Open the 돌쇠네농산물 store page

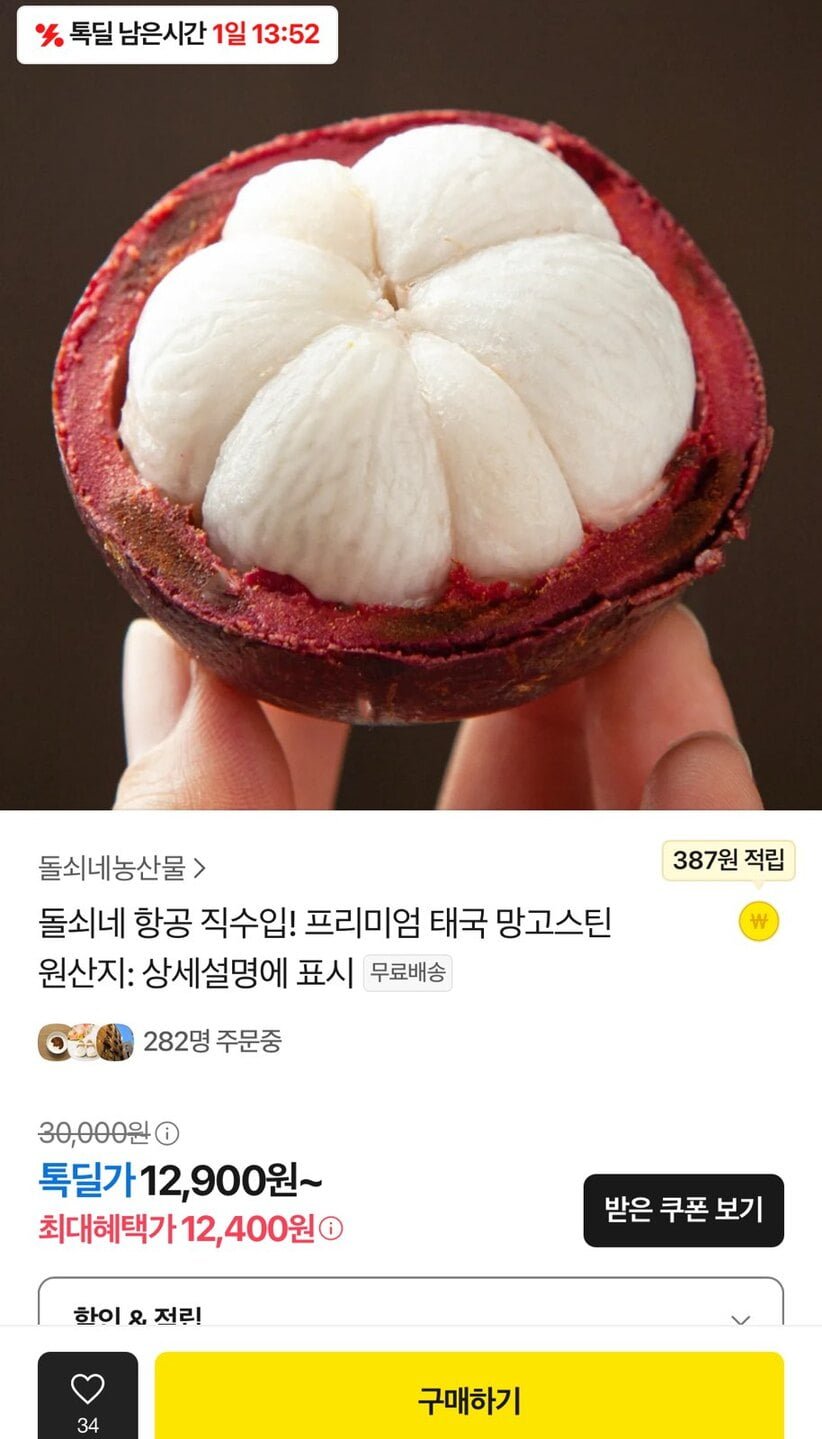tap(122, 868)
